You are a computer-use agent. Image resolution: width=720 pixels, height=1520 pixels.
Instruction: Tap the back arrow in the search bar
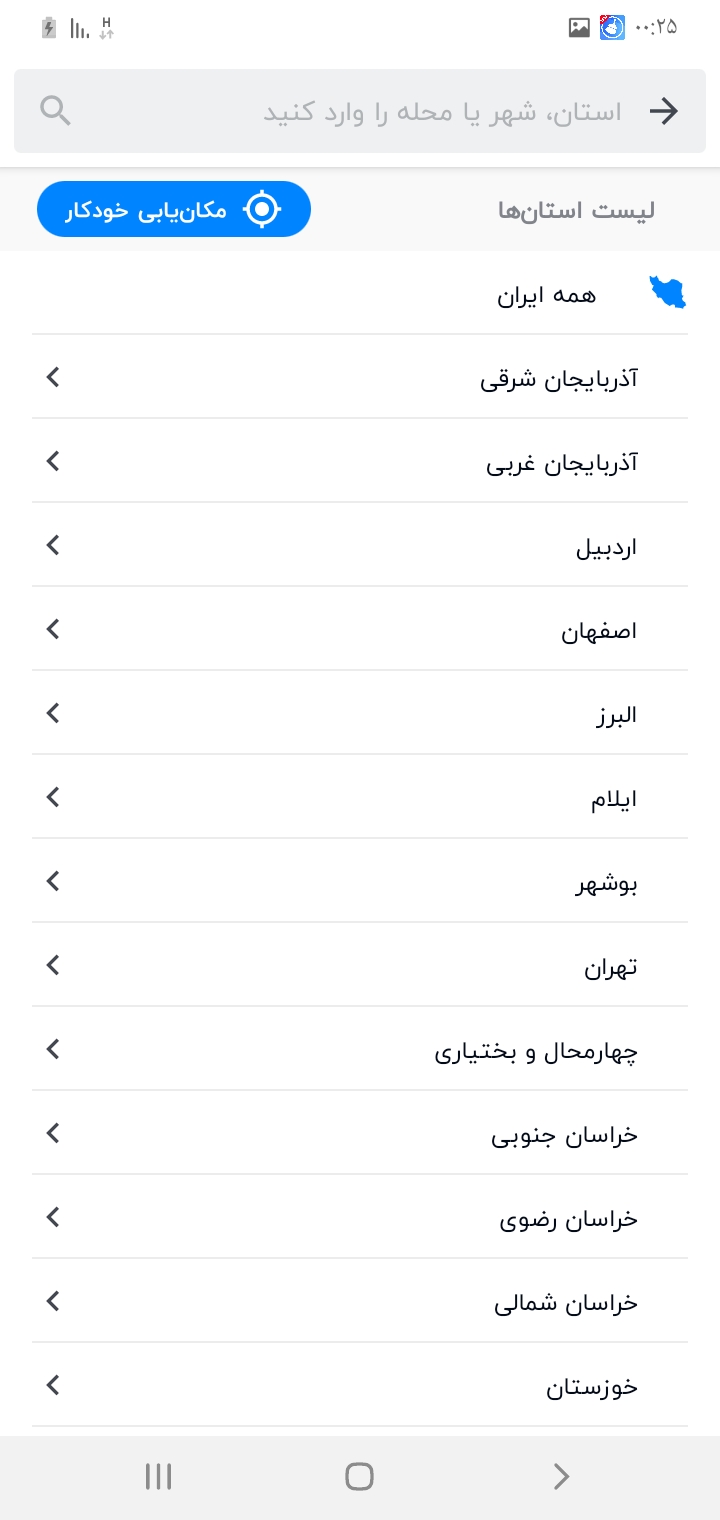(664, 111)
